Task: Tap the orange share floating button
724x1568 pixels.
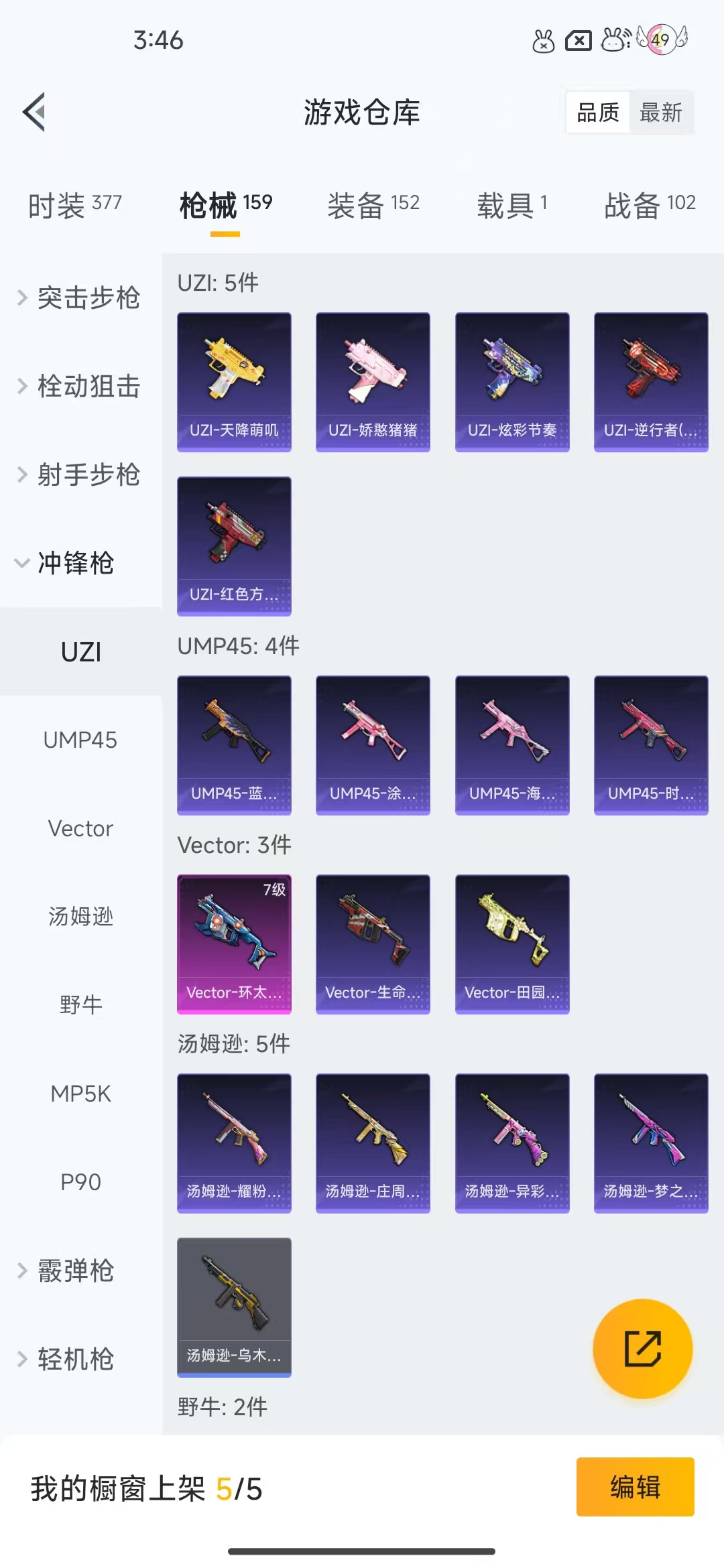Action: point(643,1348)
